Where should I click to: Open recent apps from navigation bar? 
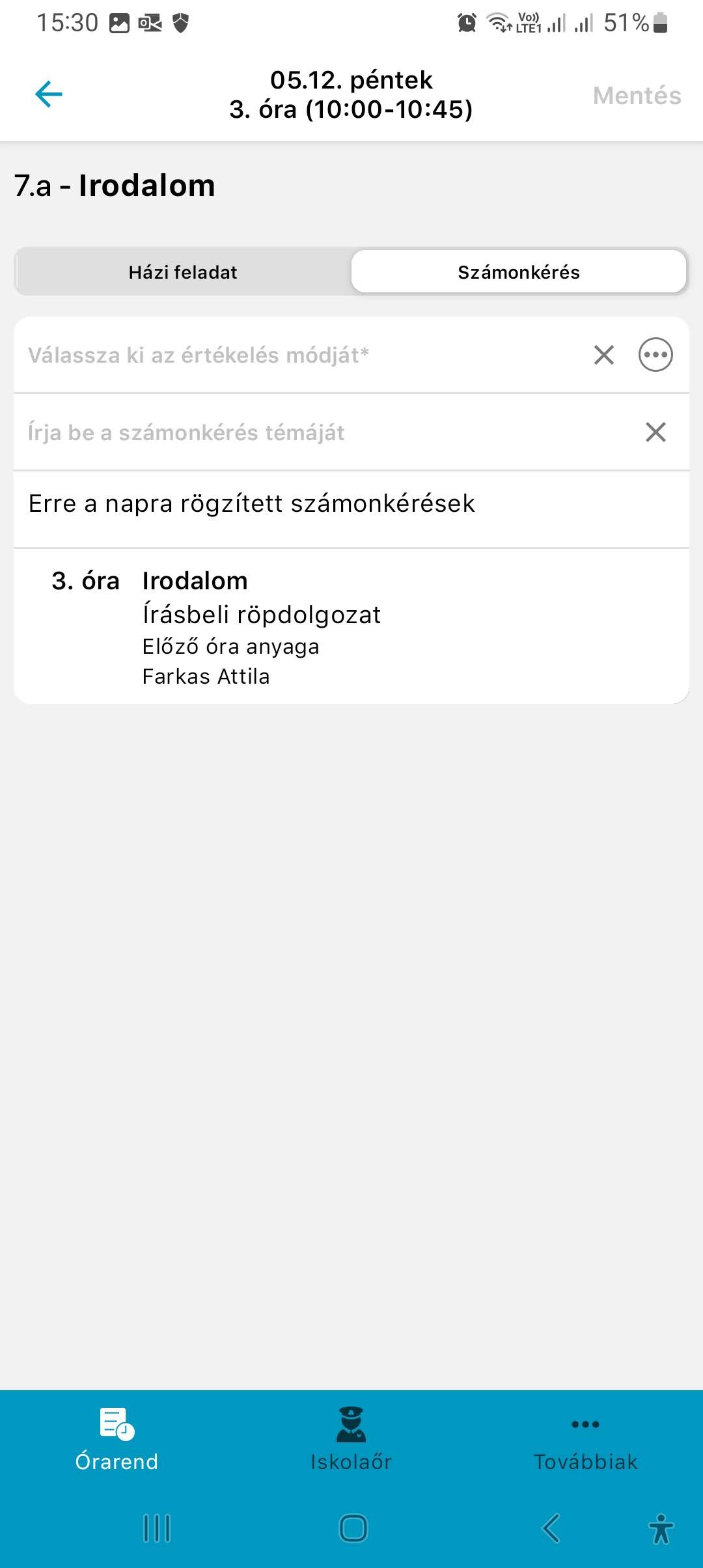(x=157, y=1528)
